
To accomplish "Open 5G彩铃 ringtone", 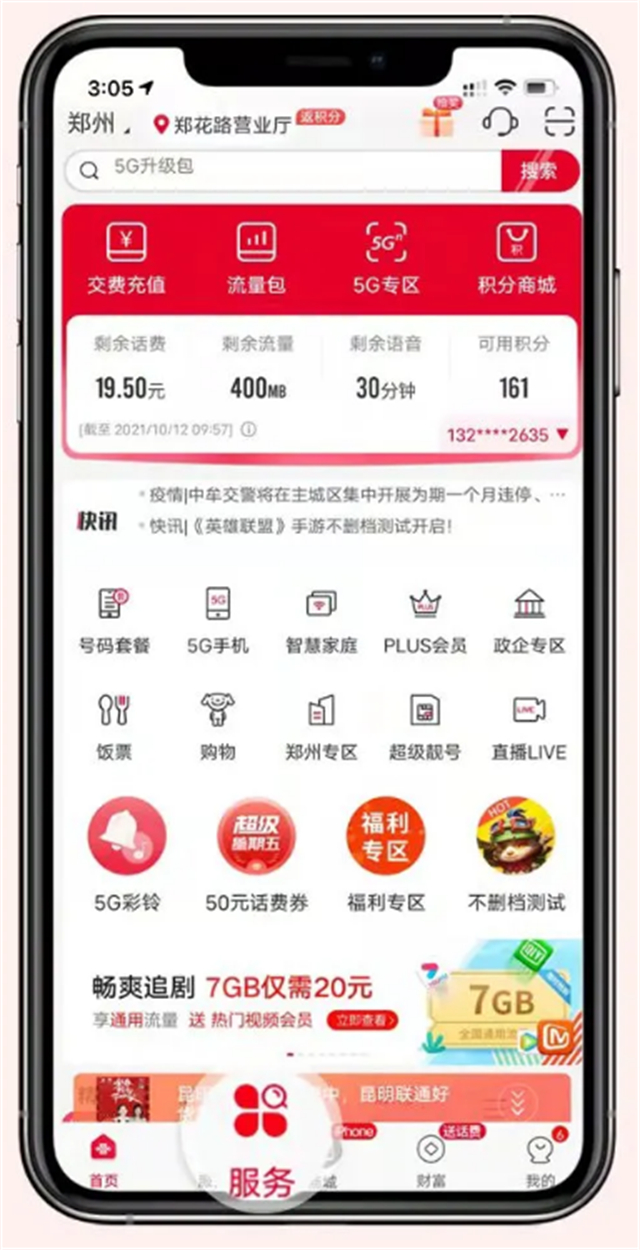I will [127, 853].
